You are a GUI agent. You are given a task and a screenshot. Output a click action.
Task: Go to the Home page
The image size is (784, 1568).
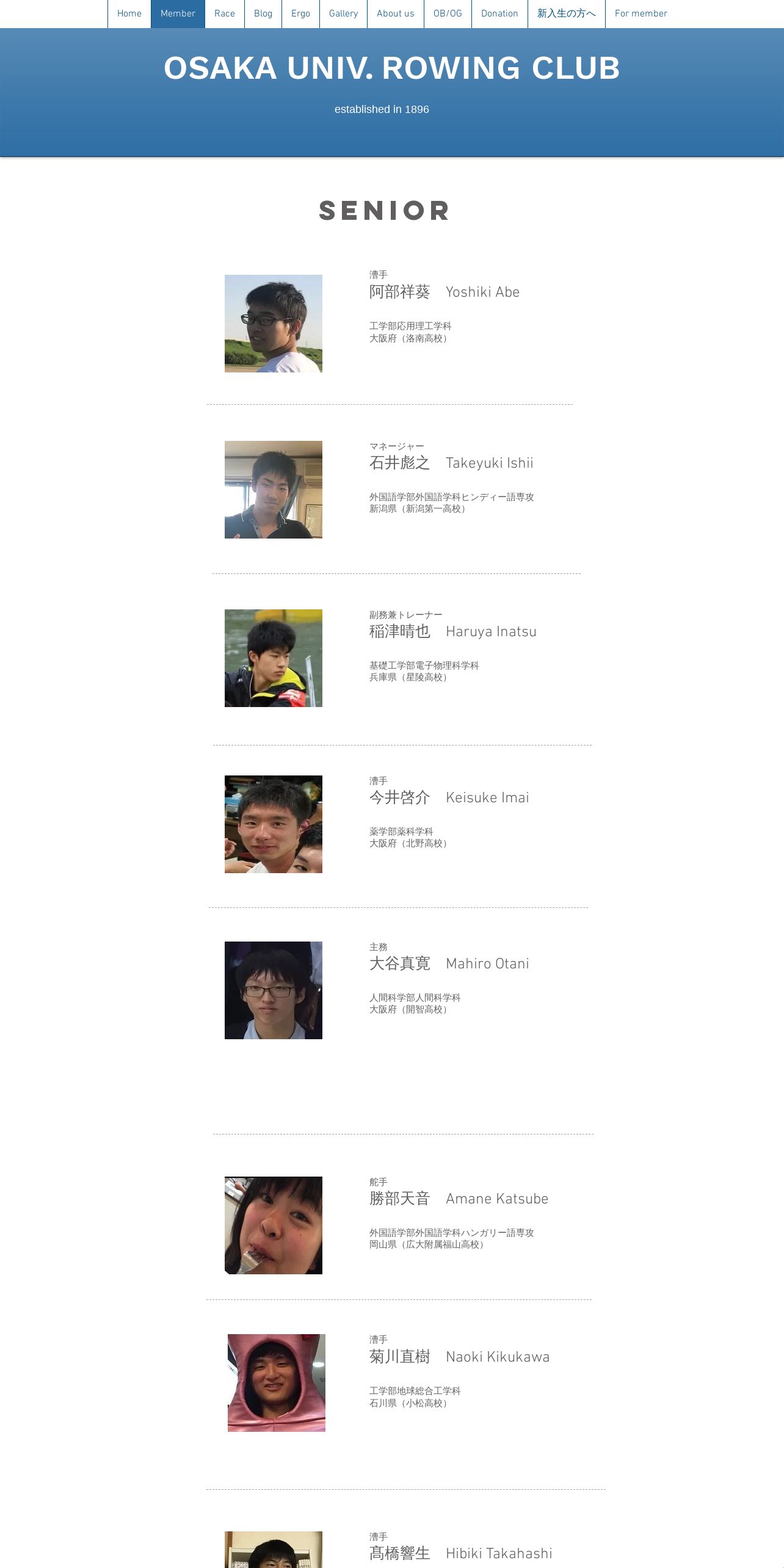click(x=129, y=13)
